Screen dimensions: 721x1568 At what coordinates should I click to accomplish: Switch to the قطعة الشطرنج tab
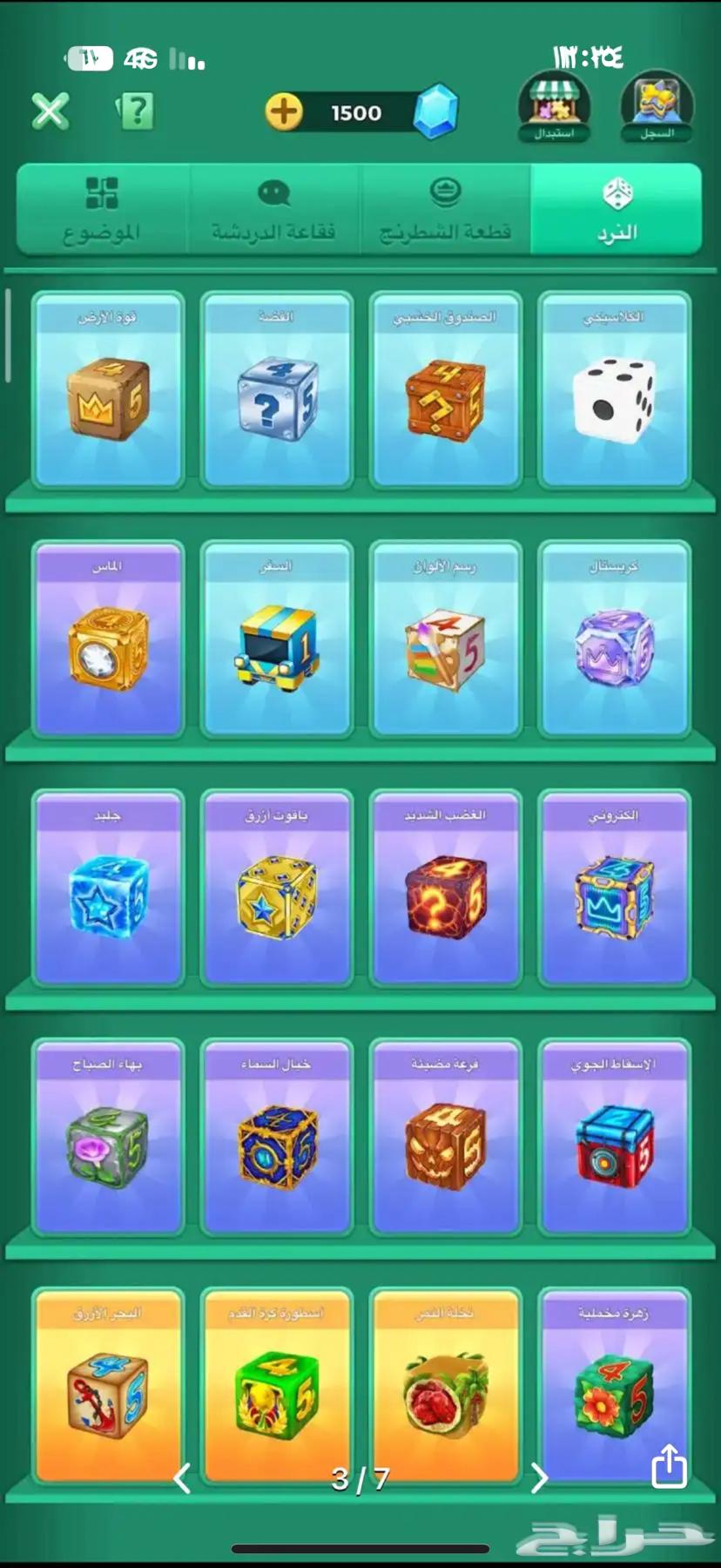[x=445, y=209]
